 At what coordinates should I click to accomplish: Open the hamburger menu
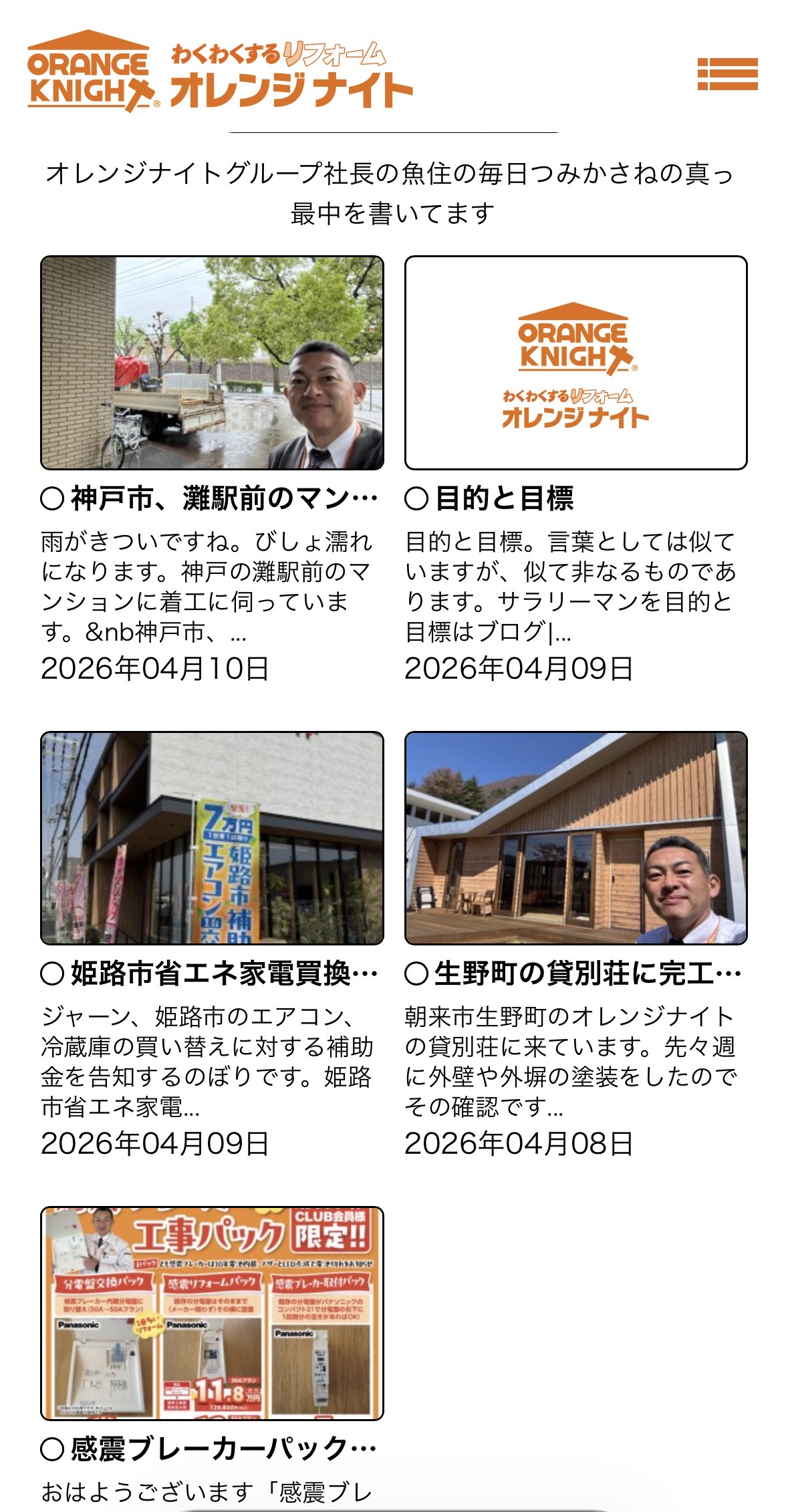(727, 73)
